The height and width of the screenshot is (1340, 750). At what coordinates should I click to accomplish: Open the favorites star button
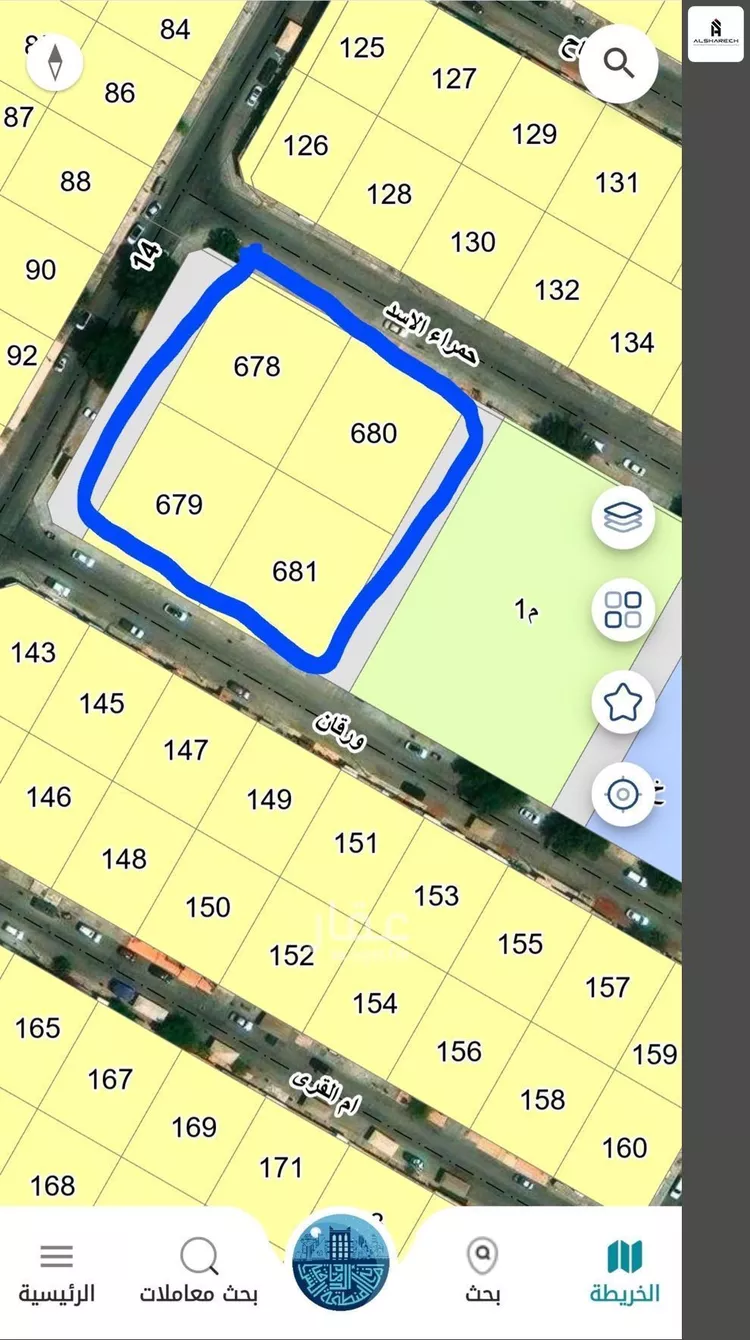coord(623,702)
